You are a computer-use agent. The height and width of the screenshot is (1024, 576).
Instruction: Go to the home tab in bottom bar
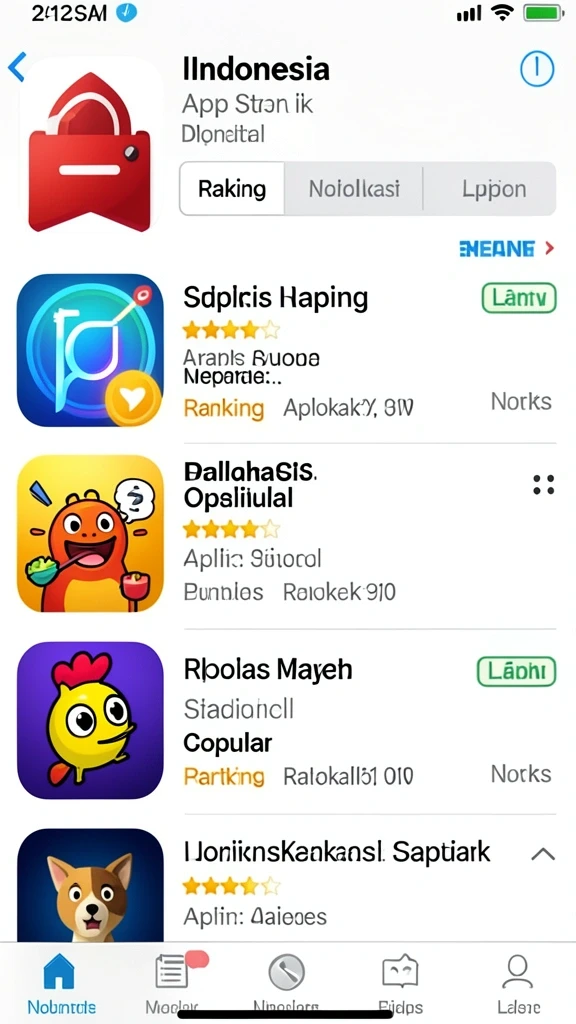coord(61,982)
